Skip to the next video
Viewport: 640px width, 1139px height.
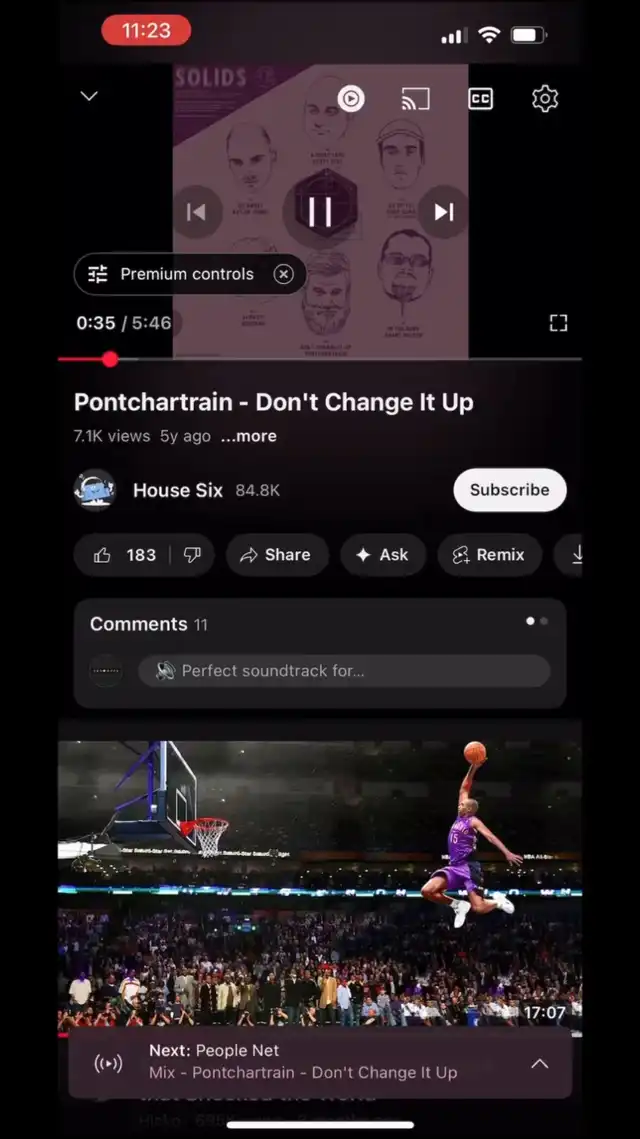point(443,211)
